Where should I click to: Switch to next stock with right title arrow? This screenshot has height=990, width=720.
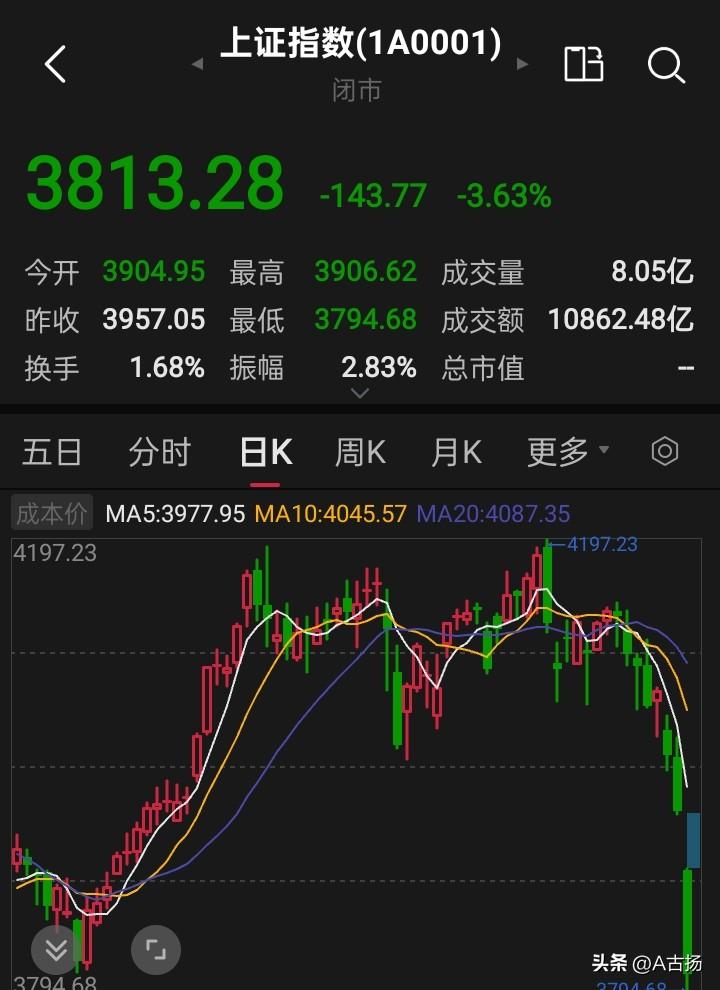[522, 63]
